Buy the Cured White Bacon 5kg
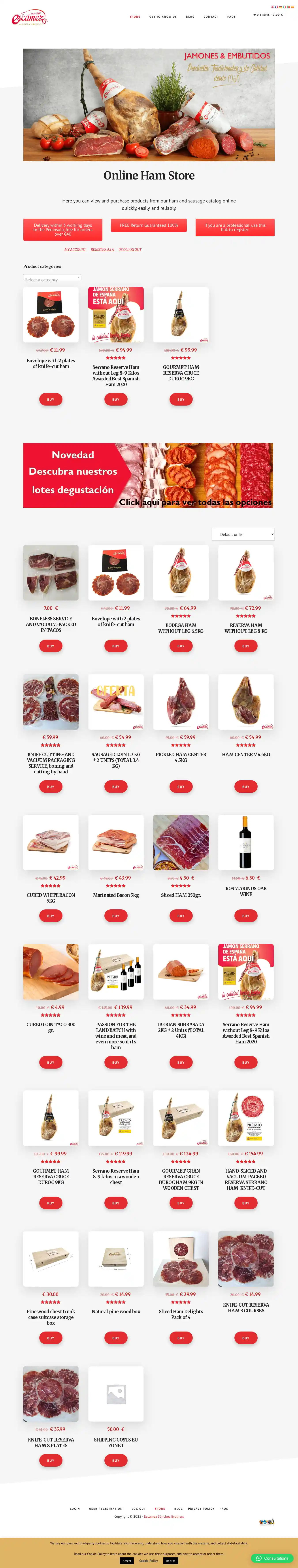Screen dimensions: 298x1568 51,916
